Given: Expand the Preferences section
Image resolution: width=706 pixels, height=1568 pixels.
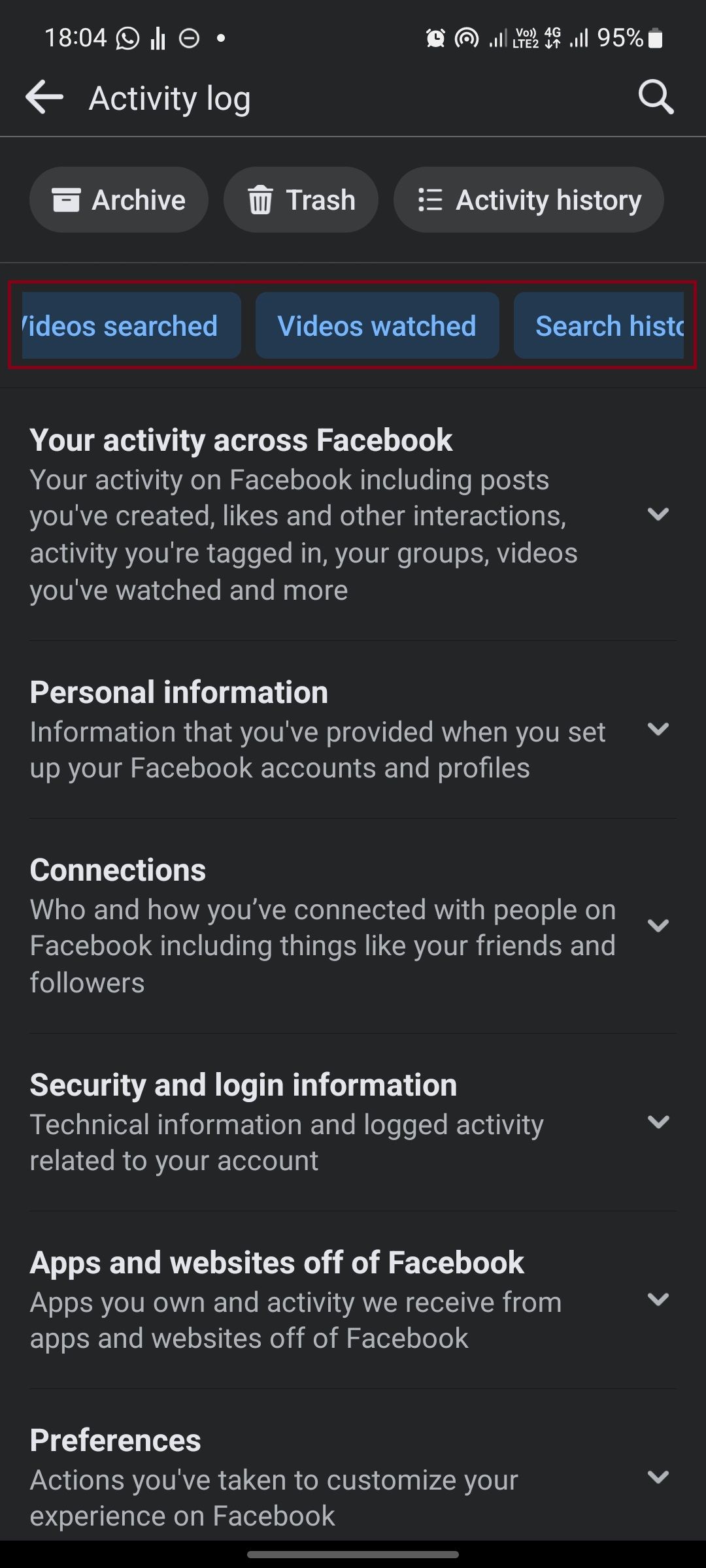Looking at the screenshot, I should pyautogui.click(x=658, y=1477).
